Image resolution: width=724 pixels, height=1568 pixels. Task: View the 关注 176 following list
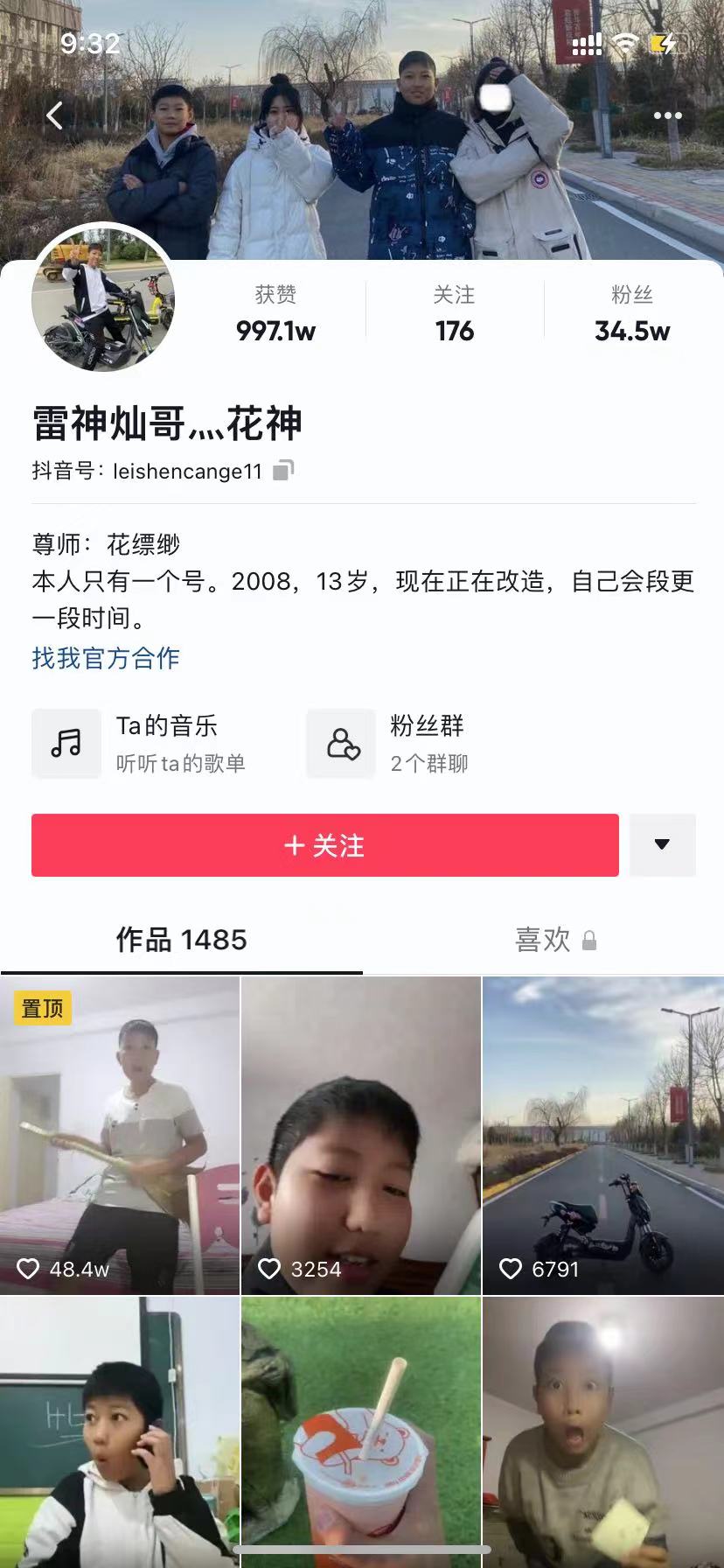(x=454, y=314)
